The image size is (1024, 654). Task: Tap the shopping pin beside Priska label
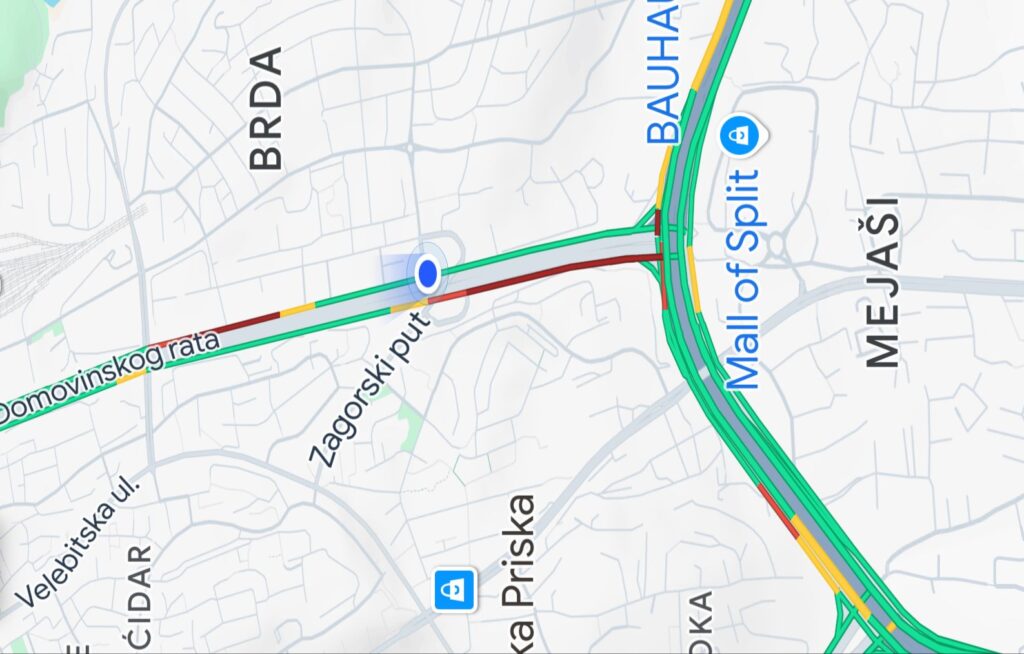click(455, 589)
